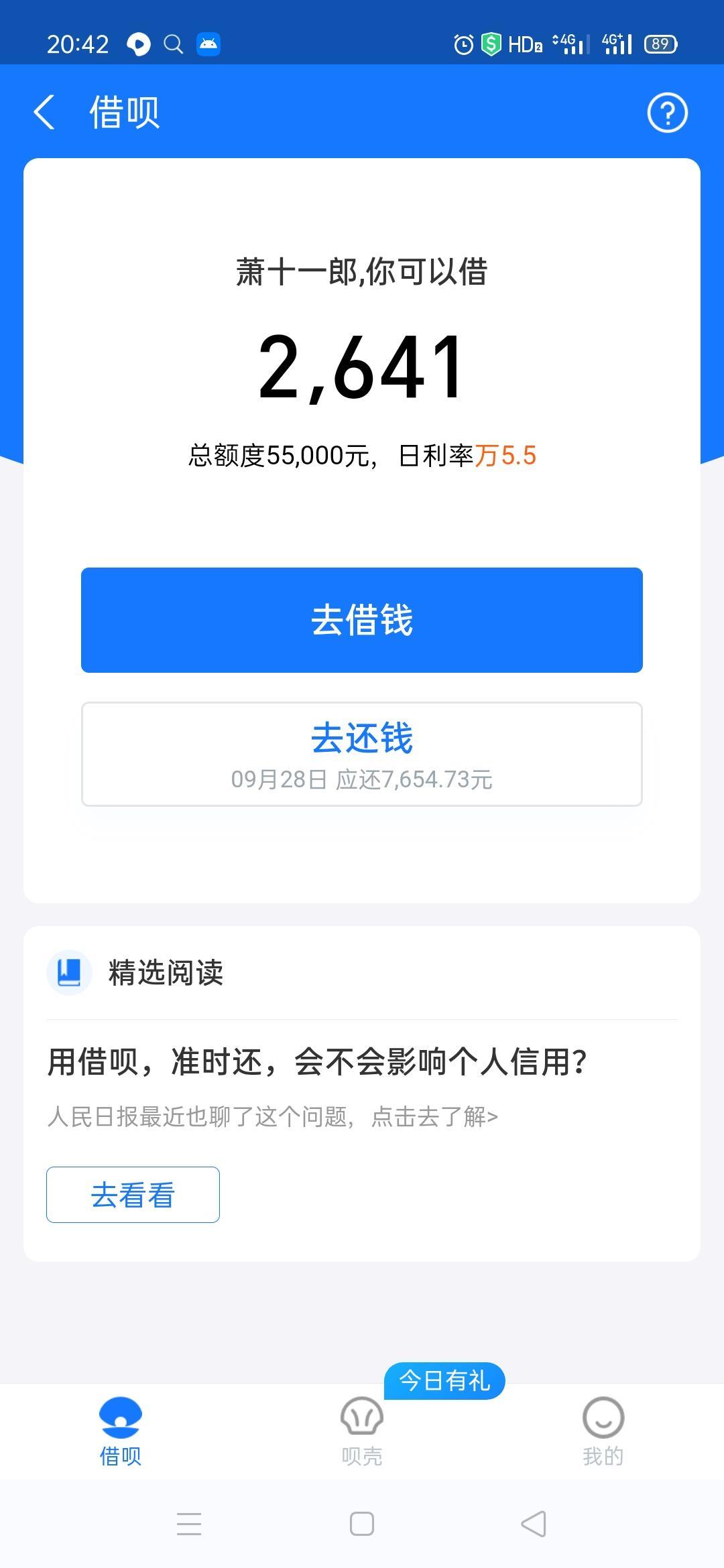Open system recent apps menu

(189, 1524)
